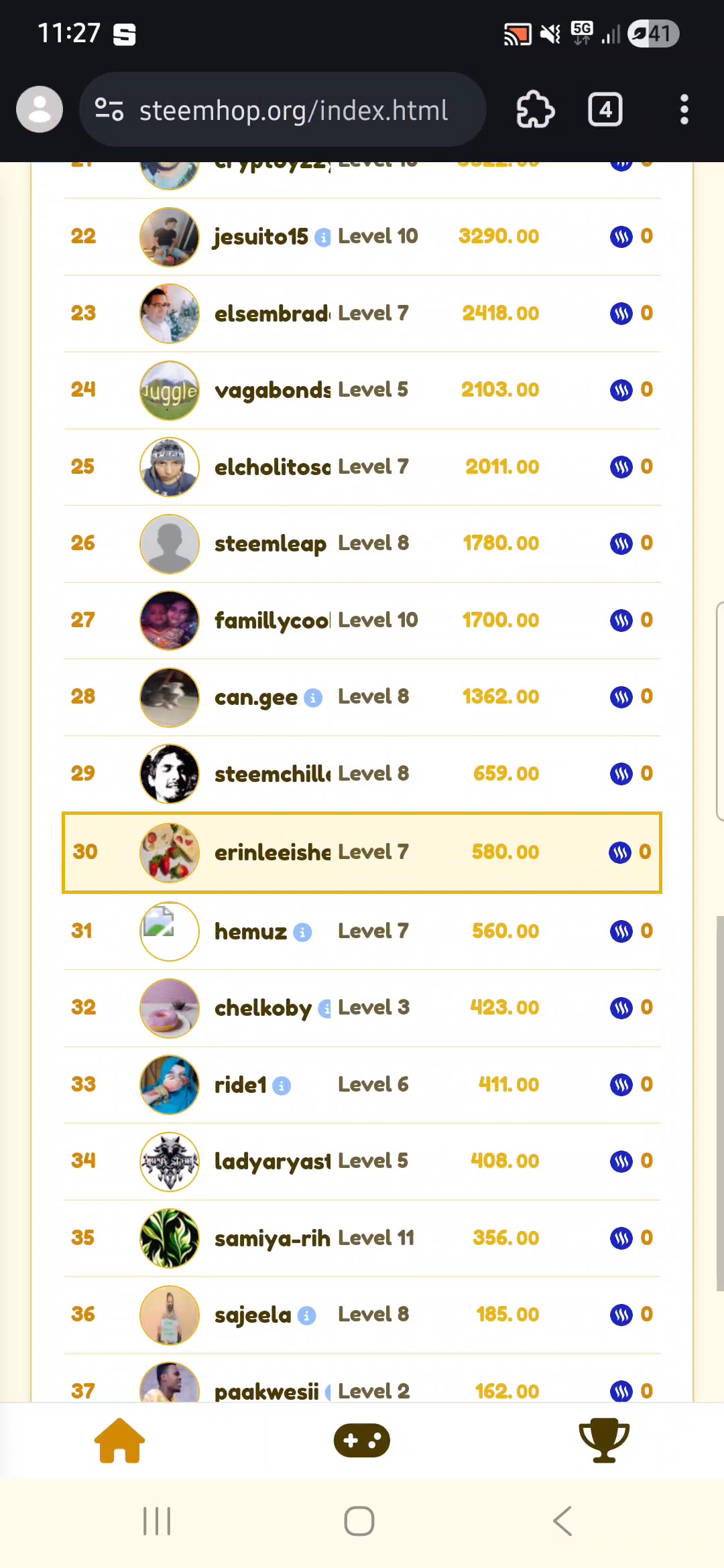Tap the info icon next to ride1
Viewport: 724px width, 1568px height.
282,1086
